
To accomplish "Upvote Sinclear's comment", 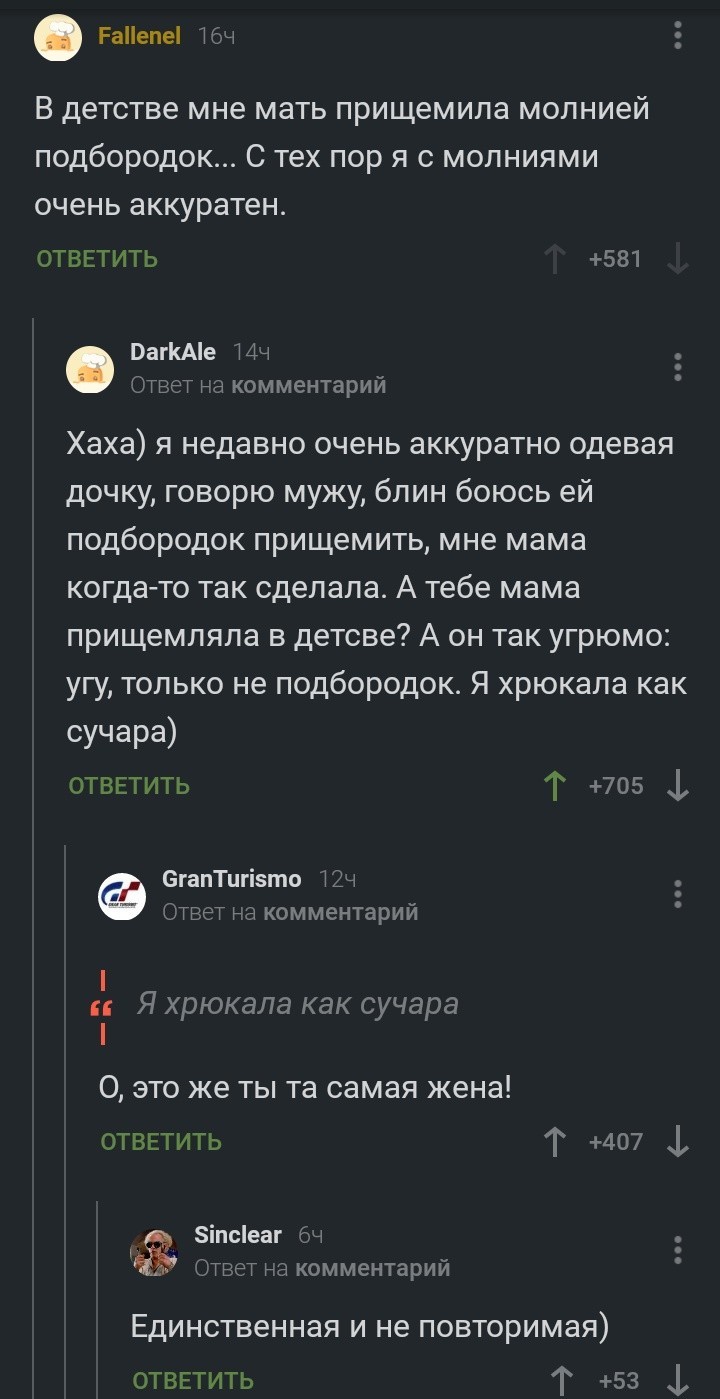I will tap(563, 1381).
